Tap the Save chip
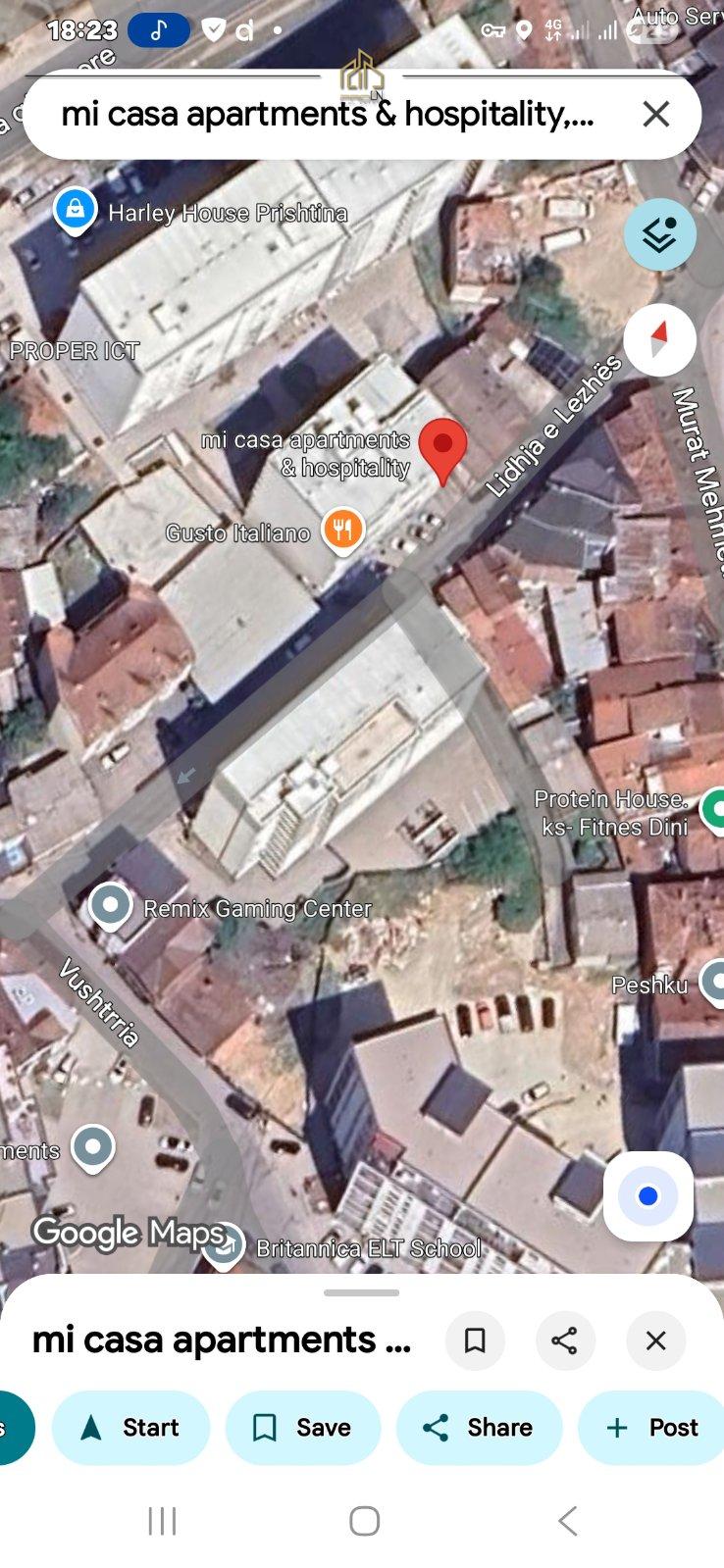 303,1427
